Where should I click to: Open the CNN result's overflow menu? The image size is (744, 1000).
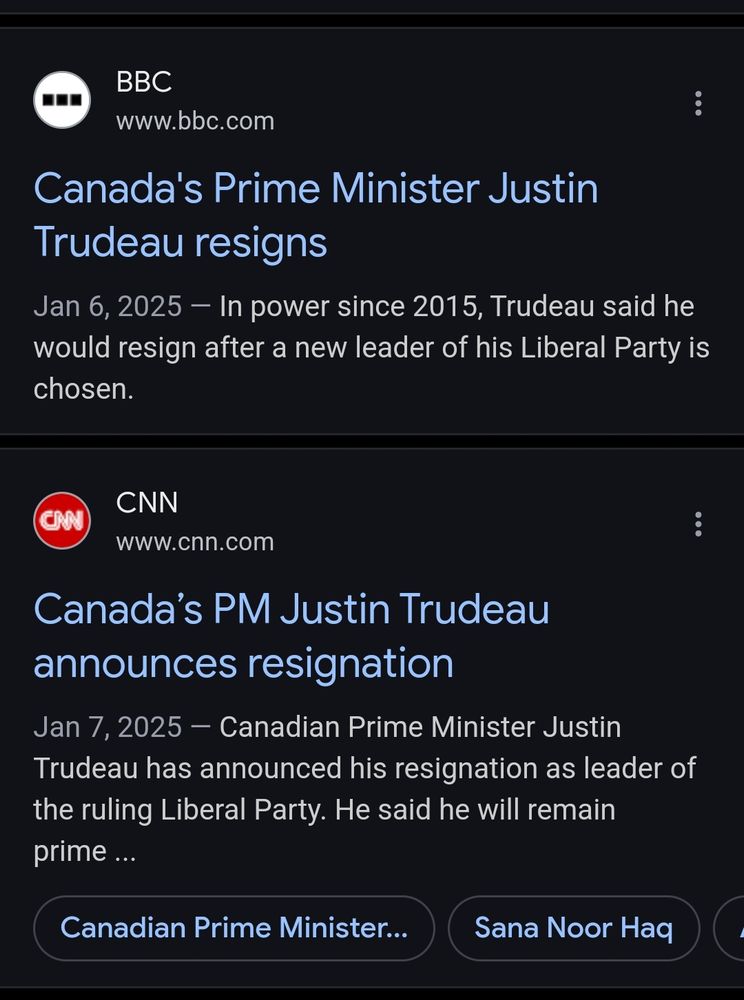pos(698,524)
